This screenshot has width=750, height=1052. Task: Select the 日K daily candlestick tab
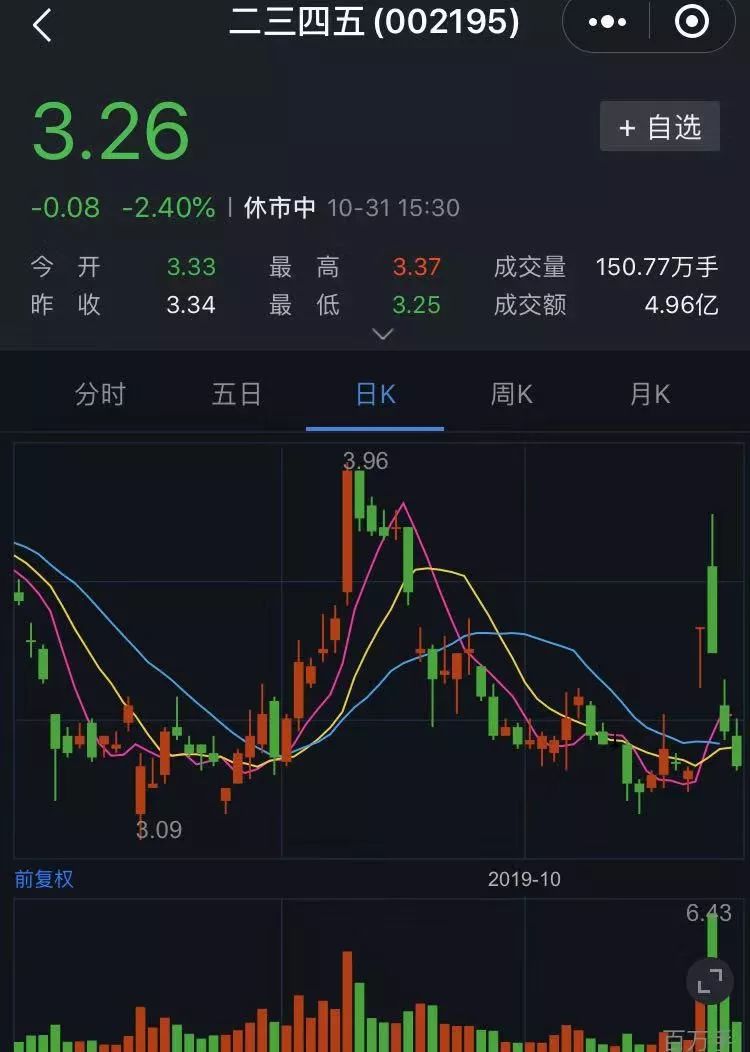[x=374, y=394]
